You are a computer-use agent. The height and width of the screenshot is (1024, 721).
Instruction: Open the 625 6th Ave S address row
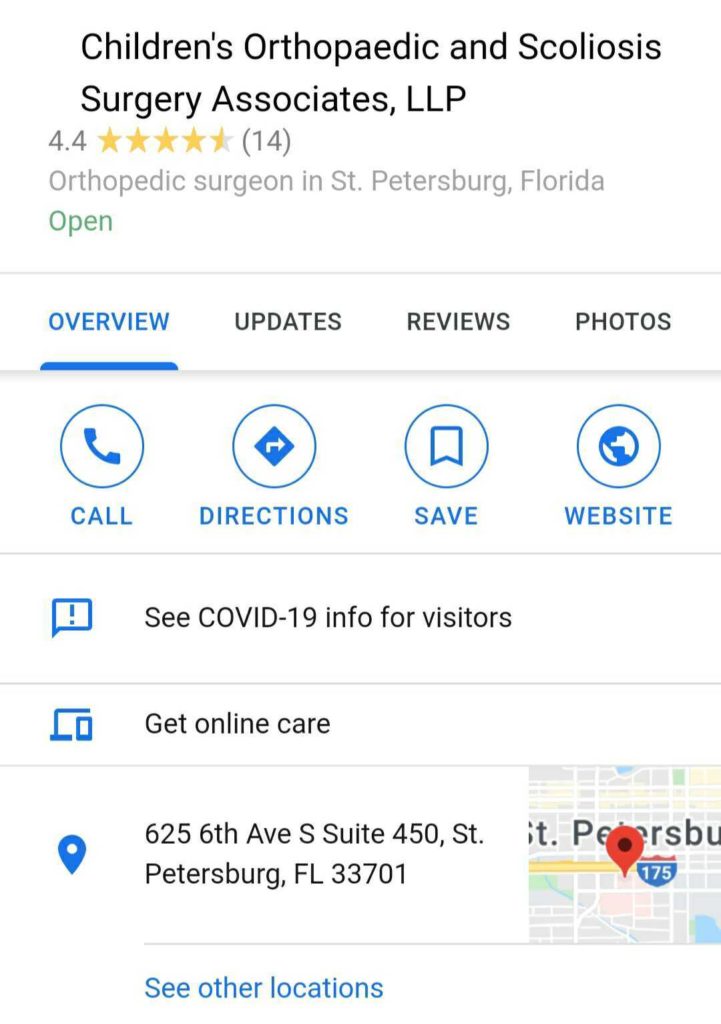pos(314,854)
